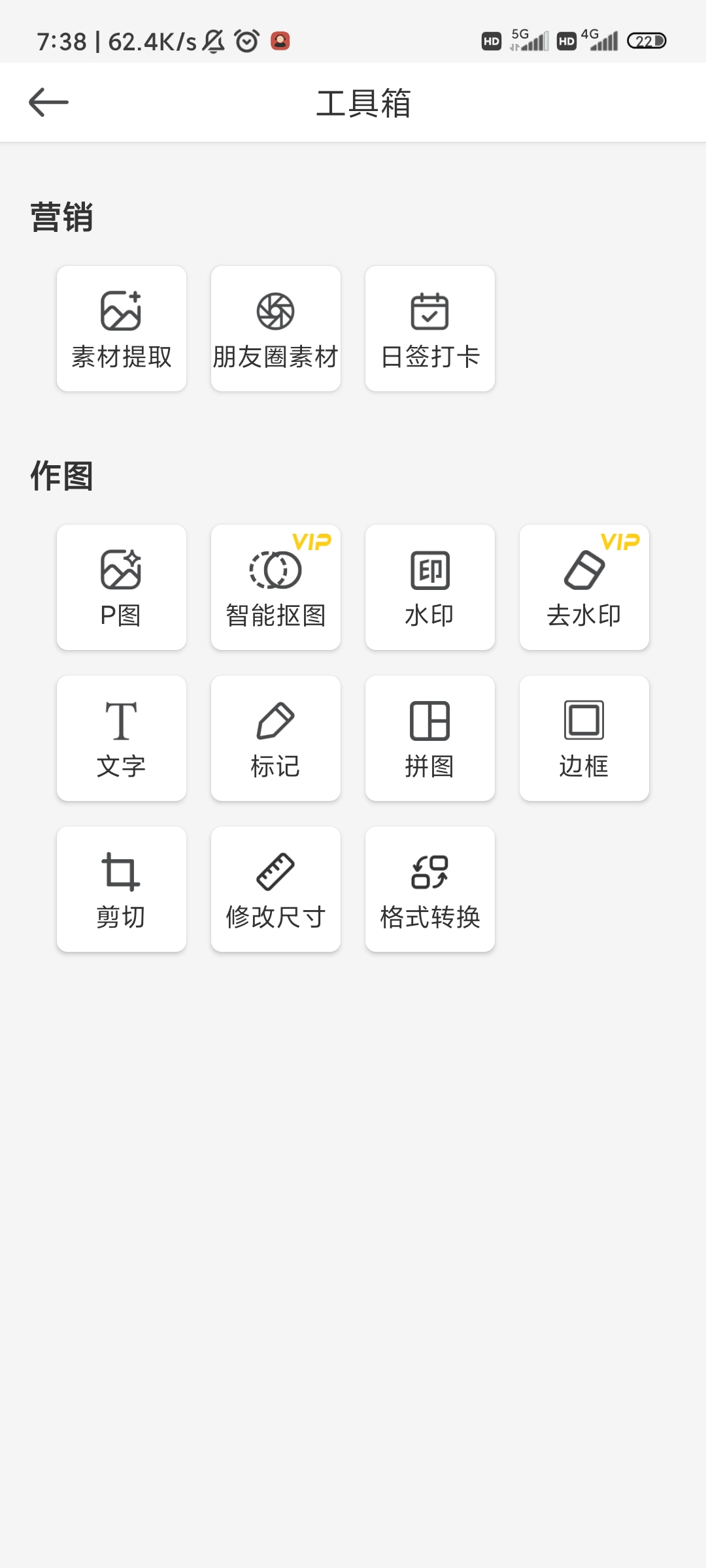Tap the 工具箱 title text
Screen dimensions: 706x1568
(363, 103)
